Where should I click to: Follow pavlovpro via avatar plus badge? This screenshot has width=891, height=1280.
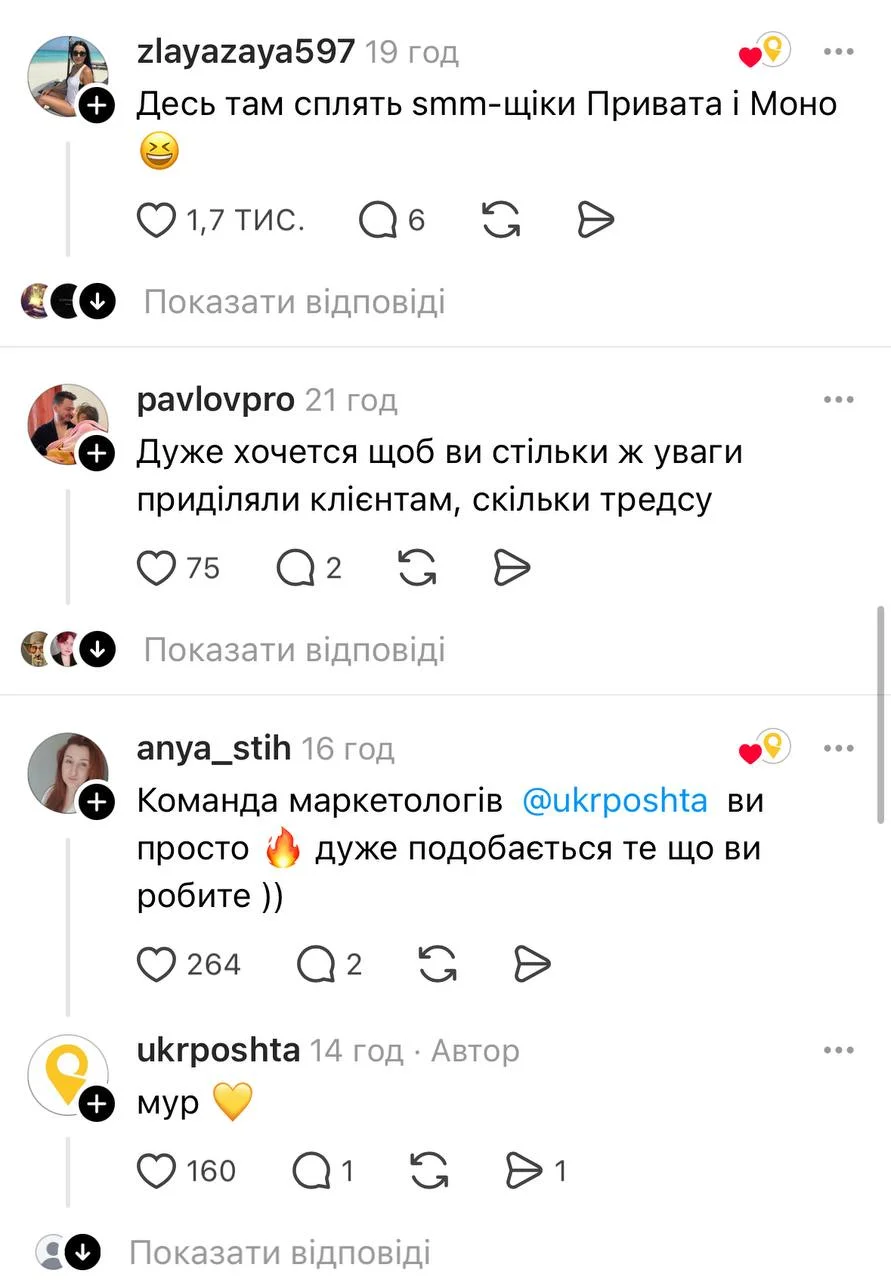click(x=96, y=454)
